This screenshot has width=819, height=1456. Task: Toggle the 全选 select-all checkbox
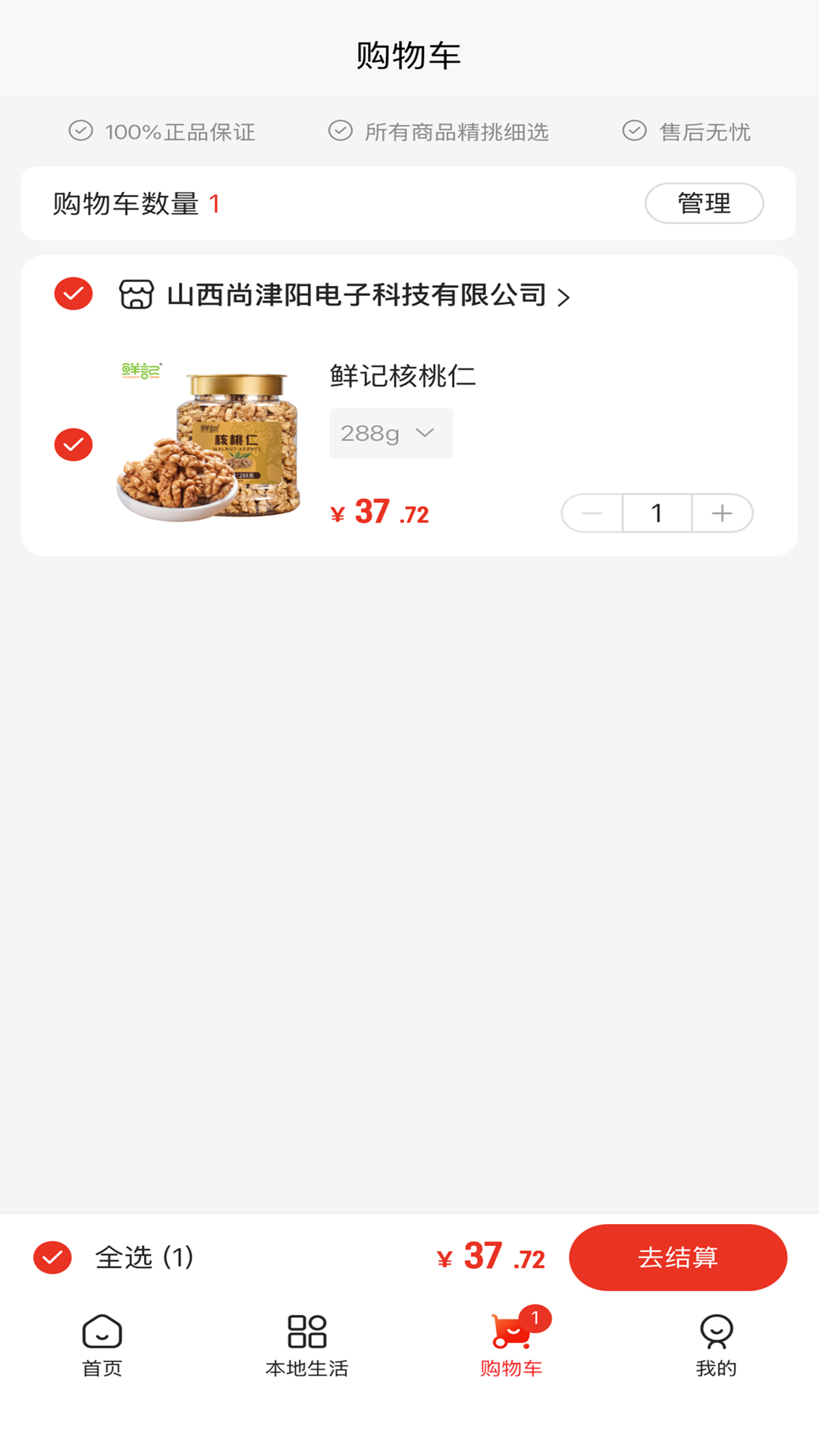point(52,1257)
